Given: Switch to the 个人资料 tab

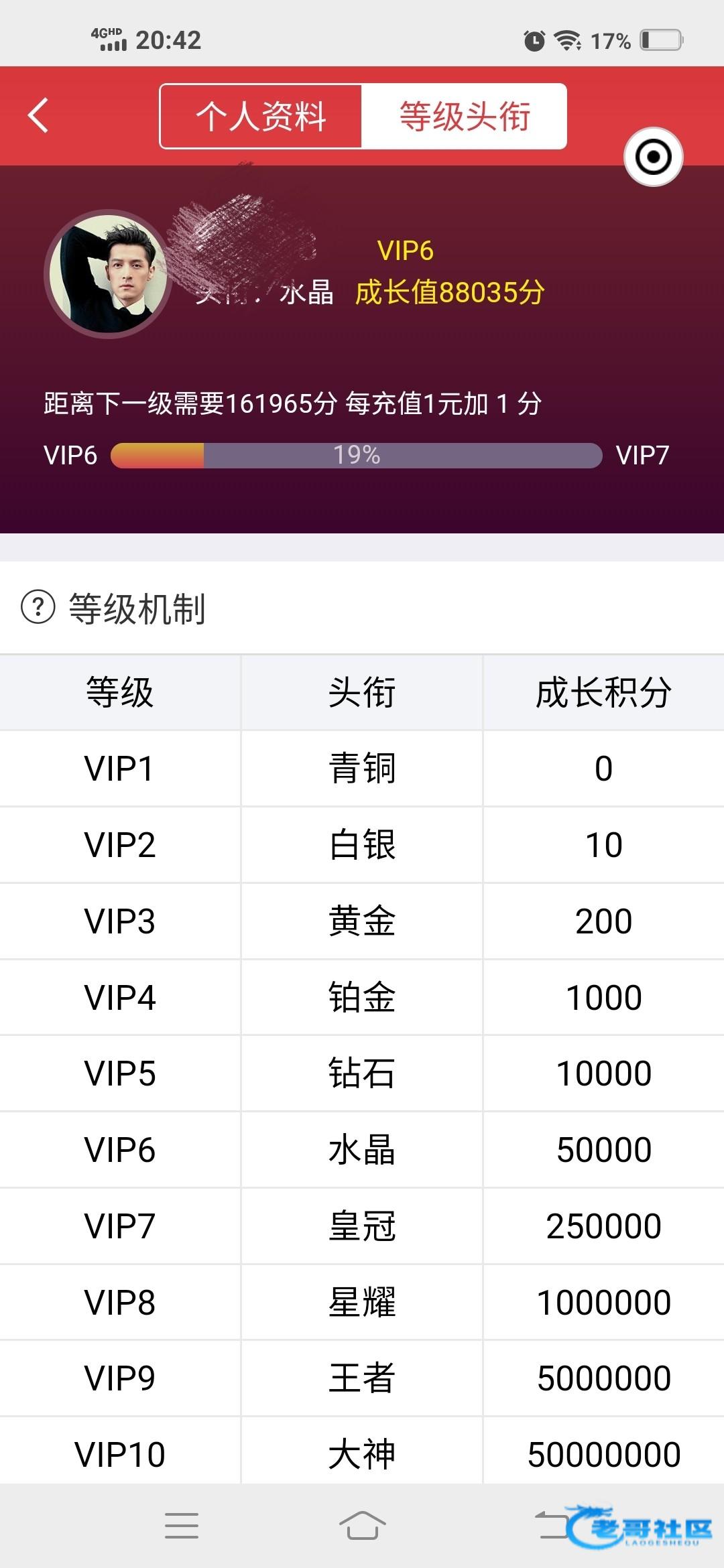Looking at the screenshot, I should (261, 116).
